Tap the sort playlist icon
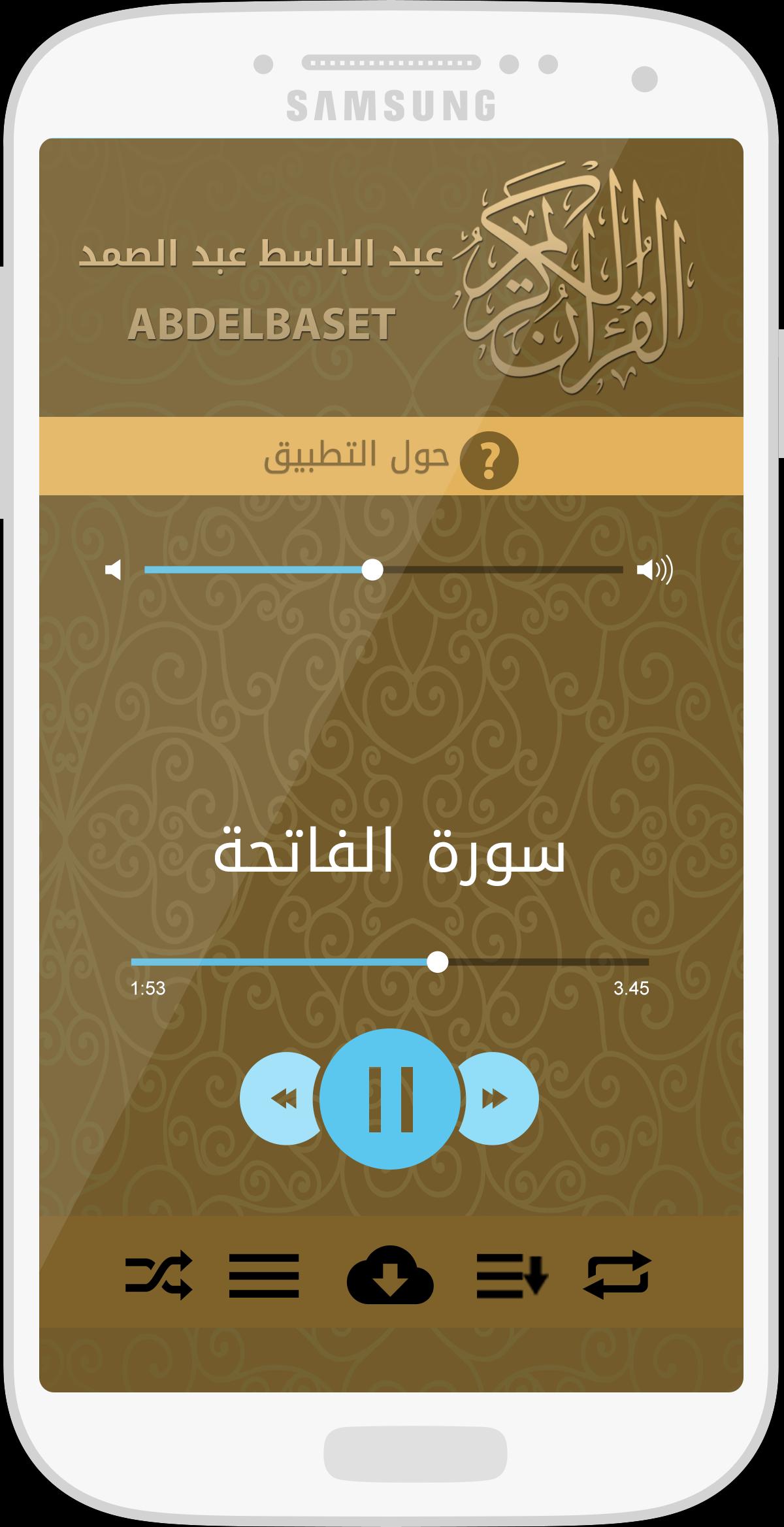 512,1275
